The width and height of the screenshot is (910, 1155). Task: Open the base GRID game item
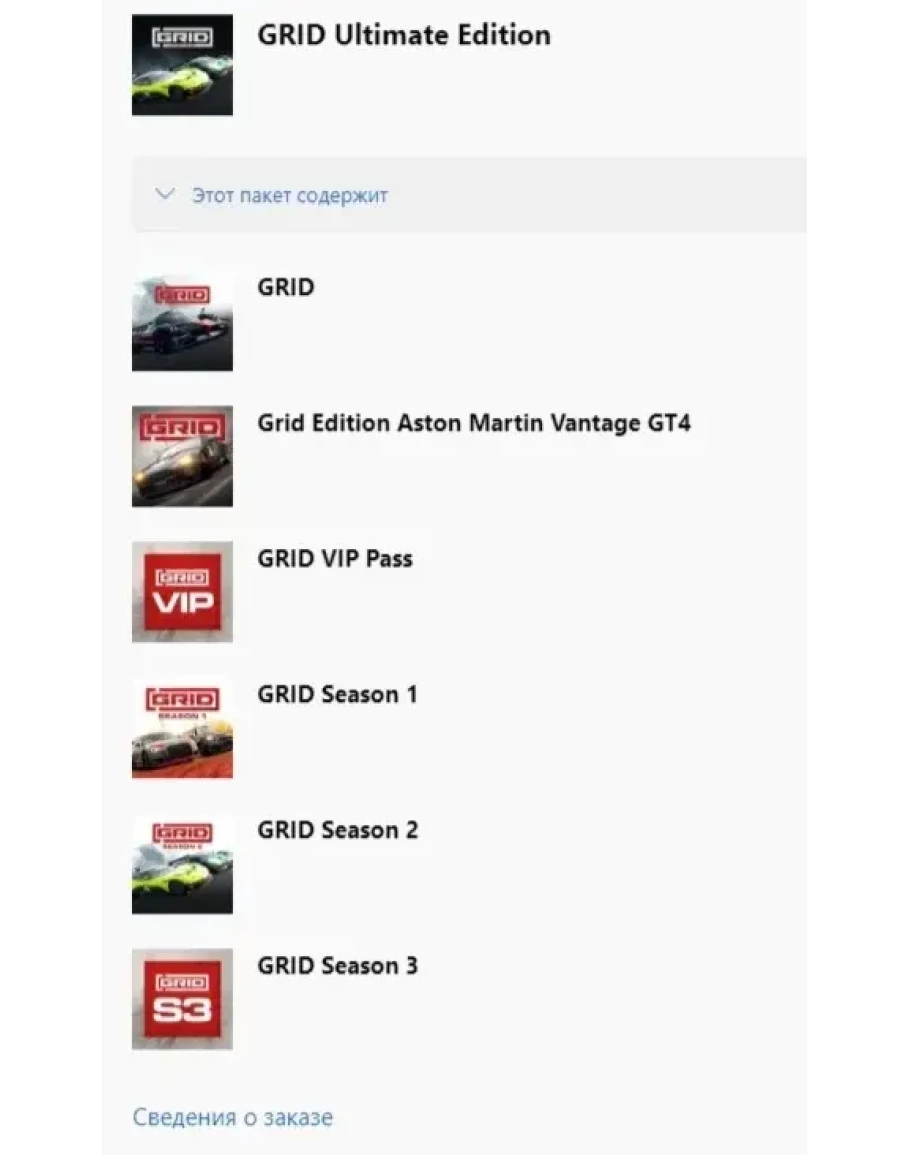coord(286,288)
